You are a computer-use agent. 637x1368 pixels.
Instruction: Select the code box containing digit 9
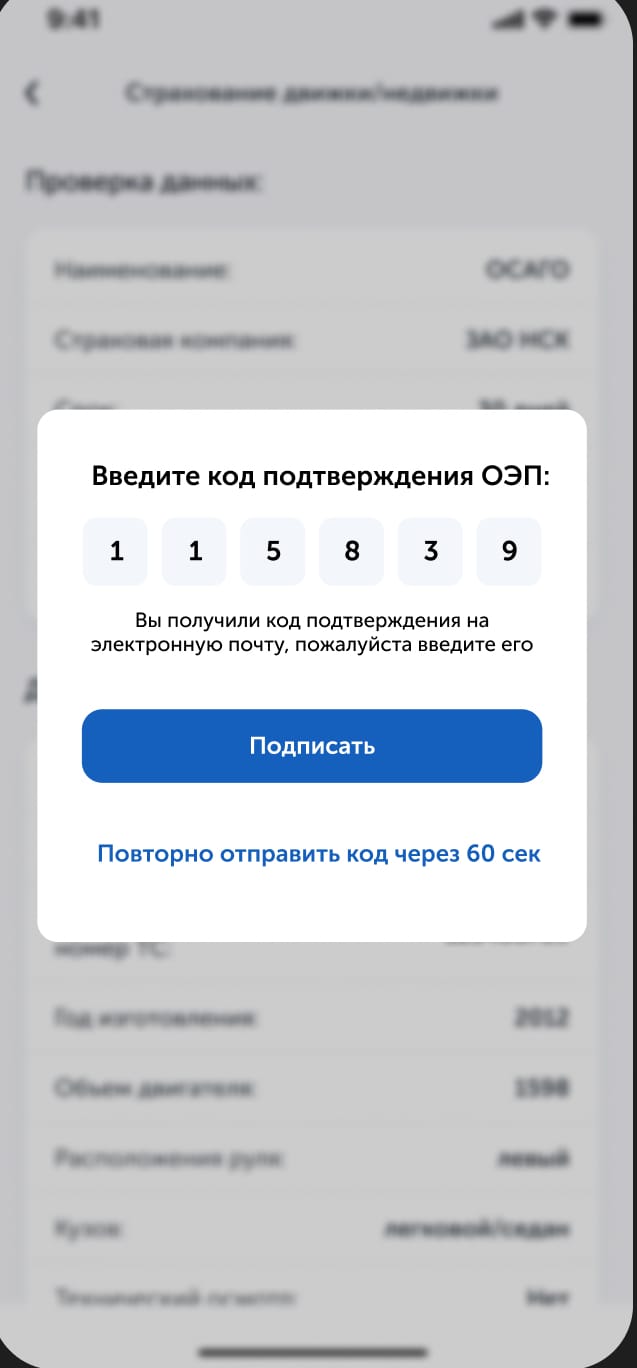(x=509, y=551)
